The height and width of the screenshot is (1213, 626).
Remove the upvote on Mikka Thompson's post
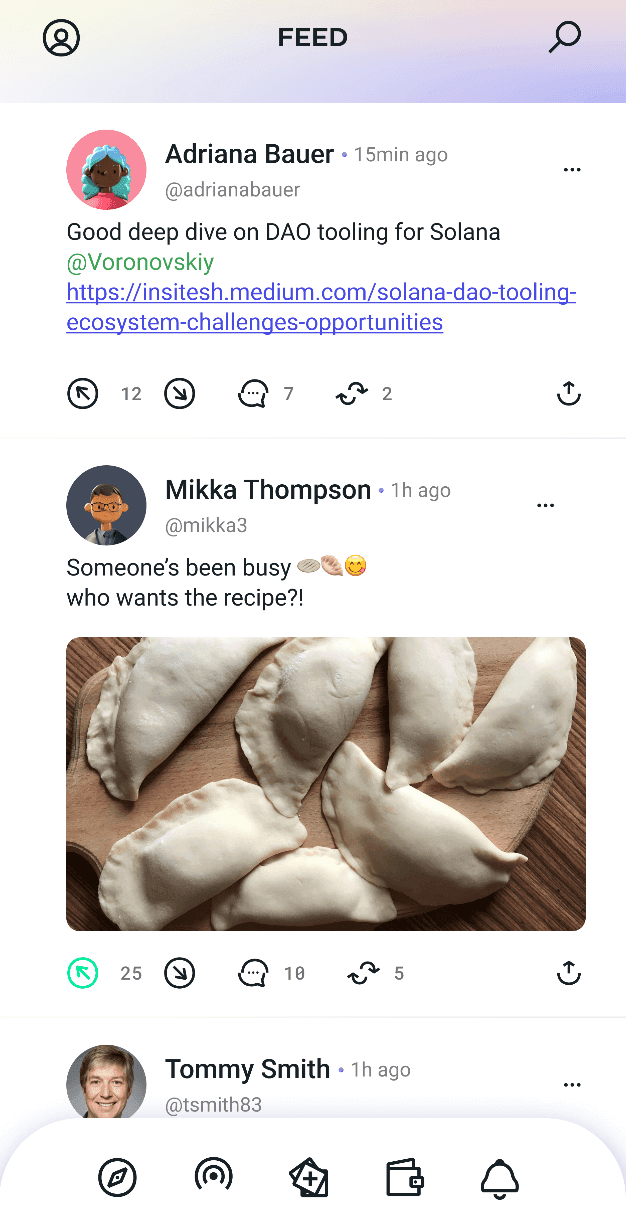point(83,973)
